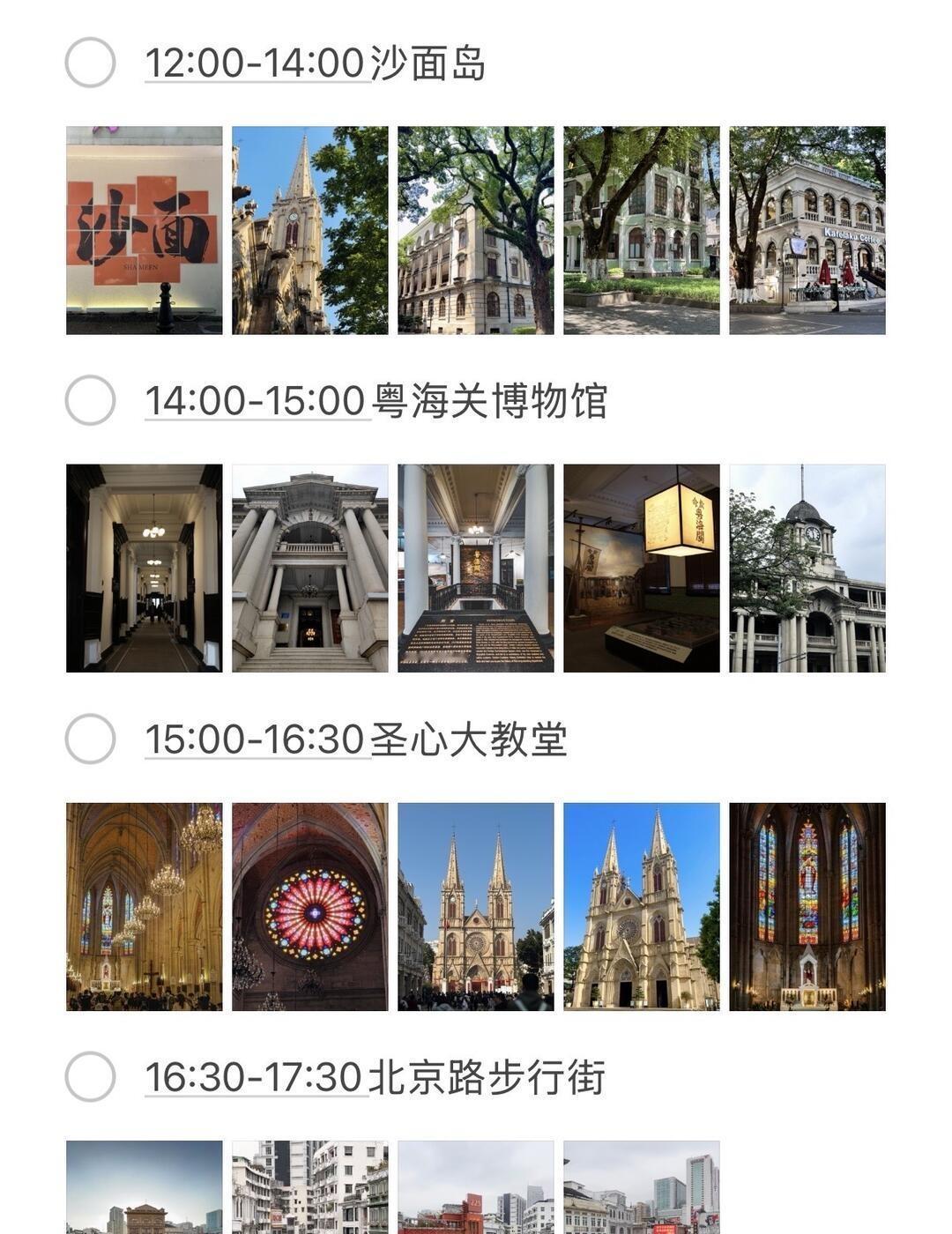The width and height of the screenshot is (952, 1234).
Task: Open the rose window stained glass photo
Action: click(309, 906)
